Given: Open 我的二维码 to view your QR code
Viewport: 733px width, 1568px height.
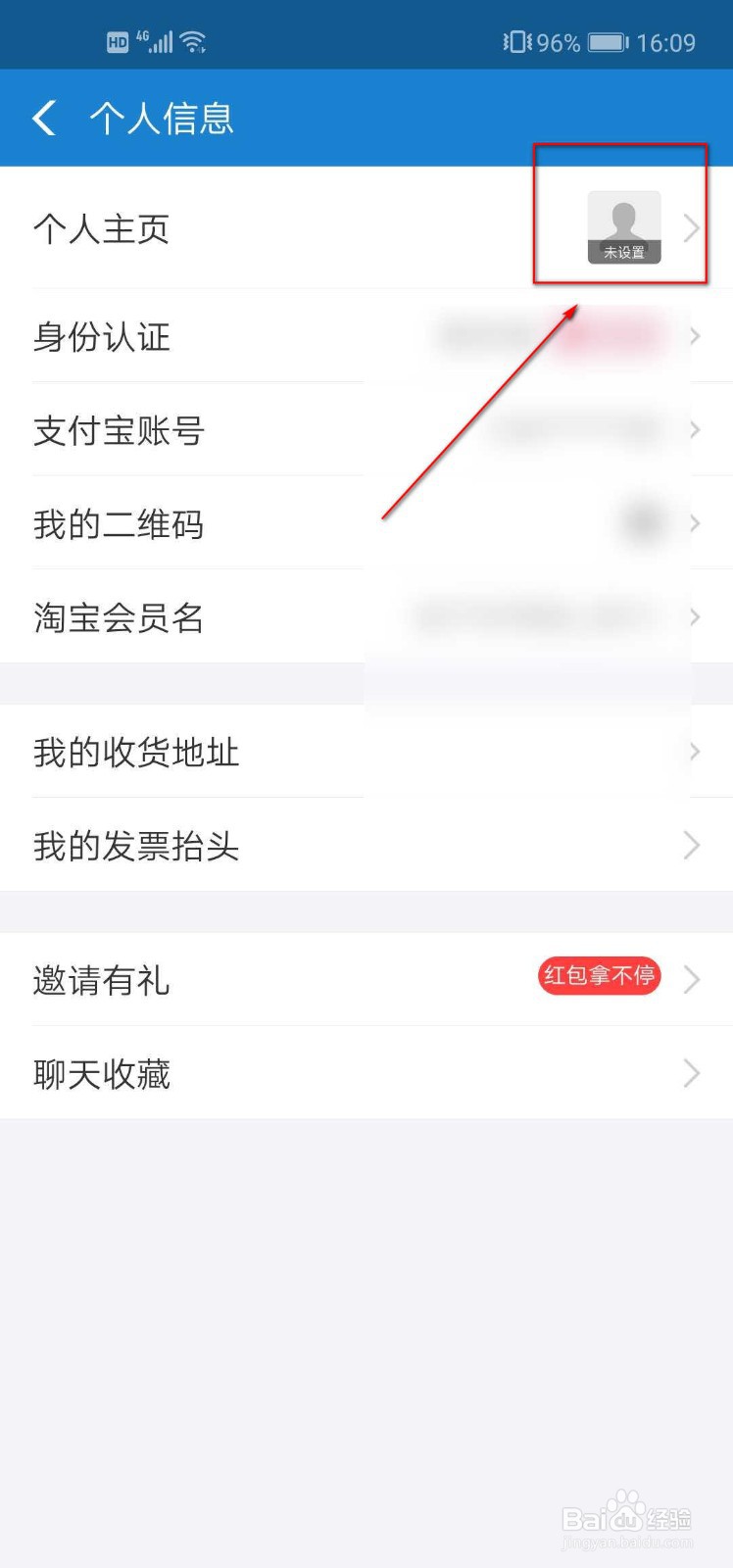Looking at the screenshot, I should tap(118, 524).
